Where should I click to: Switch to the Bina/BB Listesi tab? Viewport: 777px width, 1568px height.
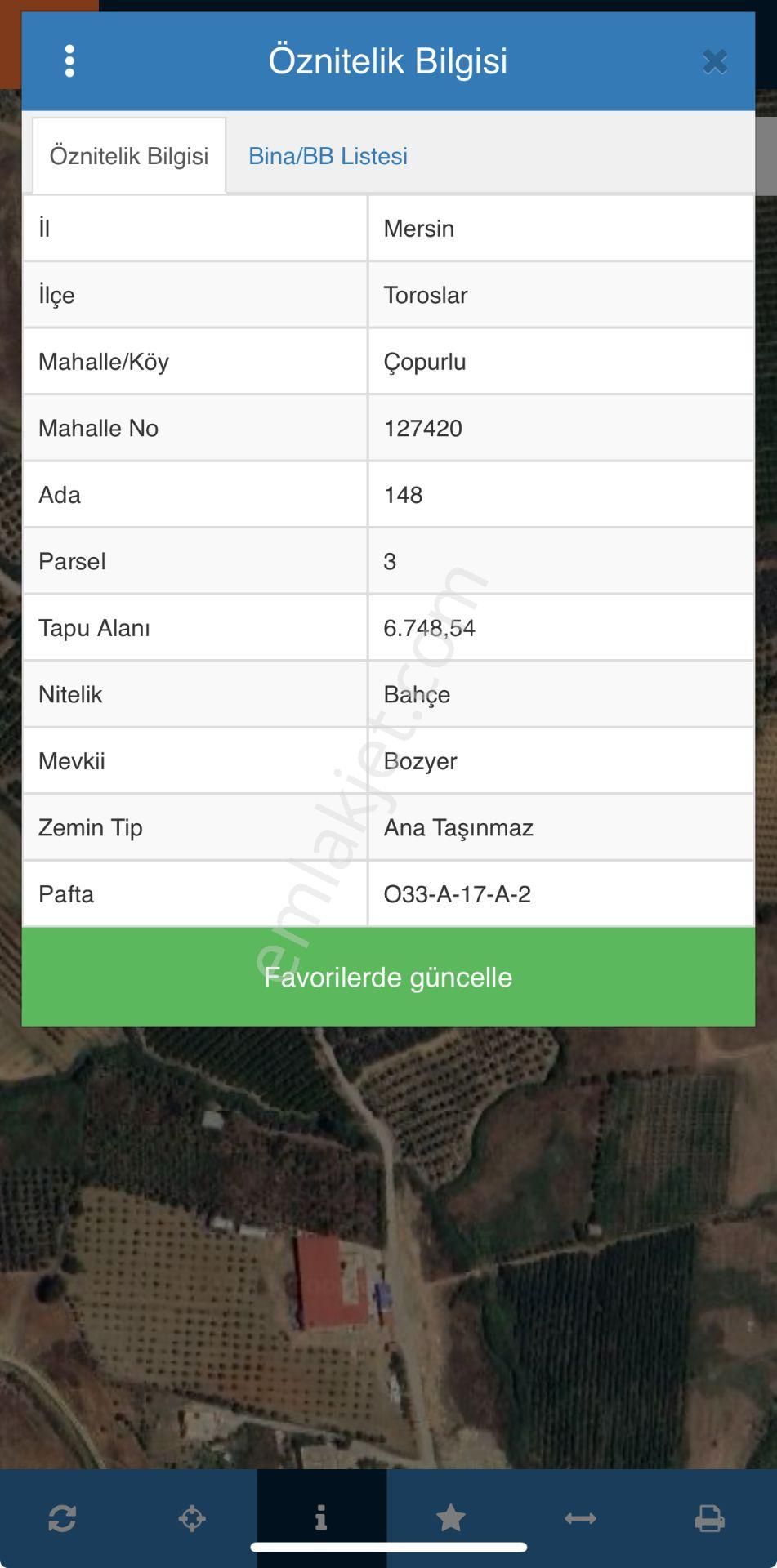328,156
